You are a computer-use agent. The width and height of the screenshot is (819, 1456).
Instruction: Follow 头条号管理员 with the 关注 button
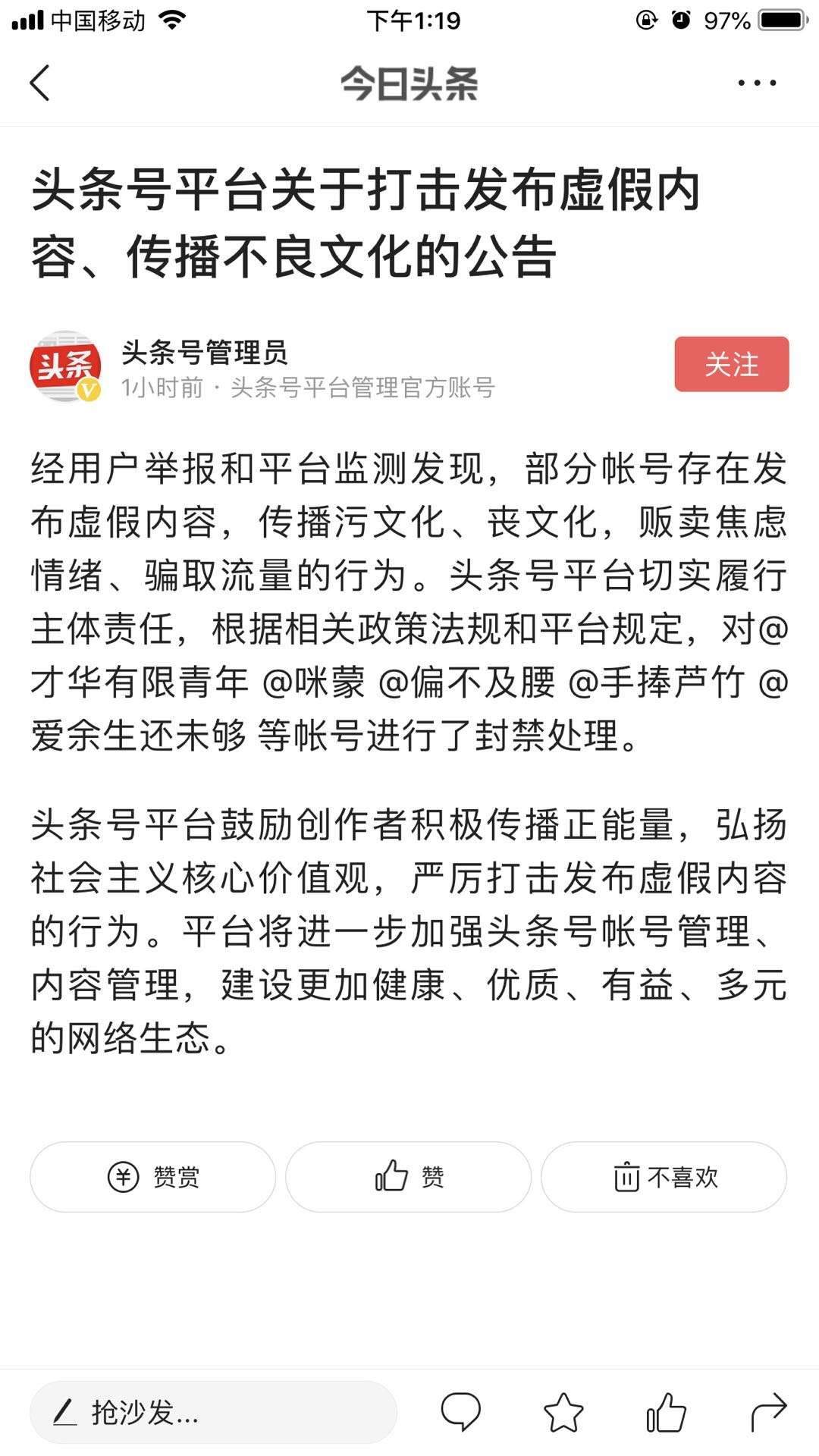pyautogui.click(x=731, y=364)
